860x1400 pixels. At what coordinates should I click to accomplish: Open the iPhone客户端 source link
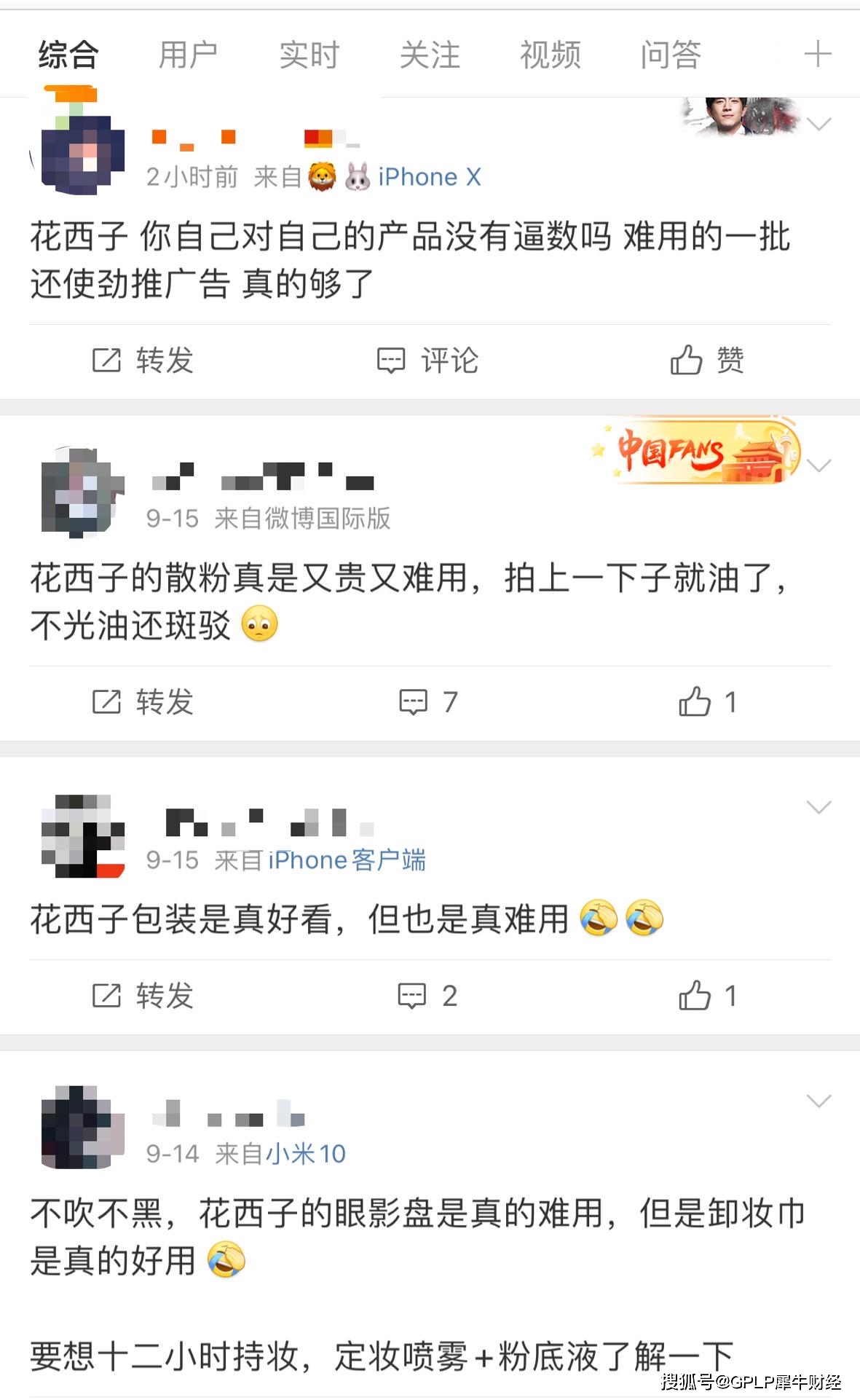point(347,860)
